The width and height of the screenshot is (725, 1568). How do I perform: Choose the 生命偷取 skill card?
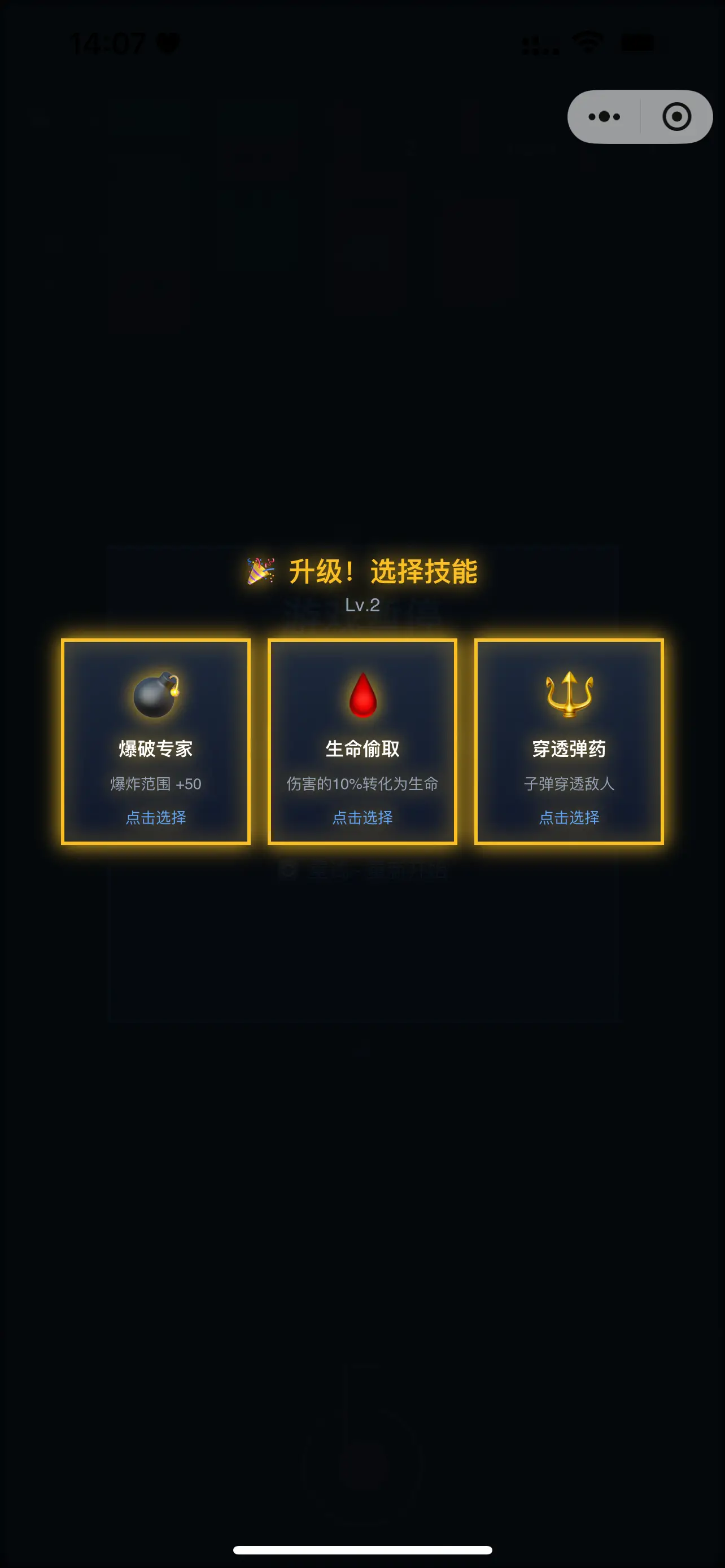(x=362, y=742)
